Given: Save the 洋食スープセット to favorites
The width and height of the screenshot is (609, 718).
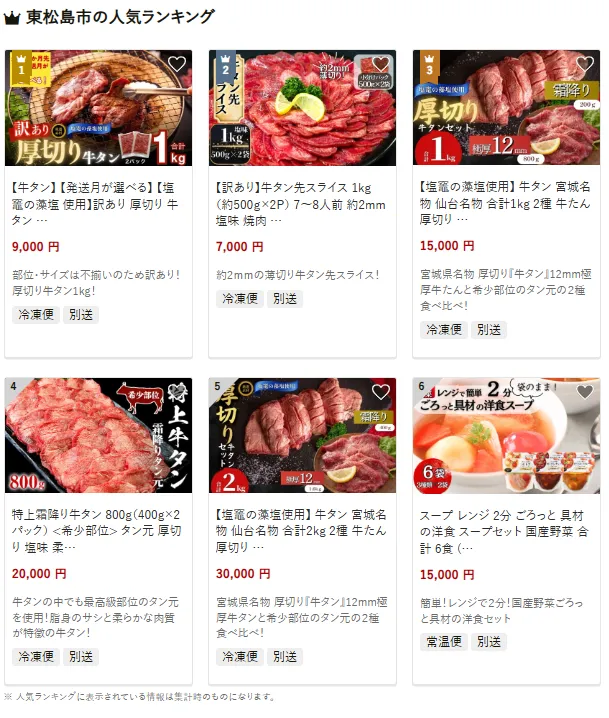Looking at the screenshot, I should [585, 392].
